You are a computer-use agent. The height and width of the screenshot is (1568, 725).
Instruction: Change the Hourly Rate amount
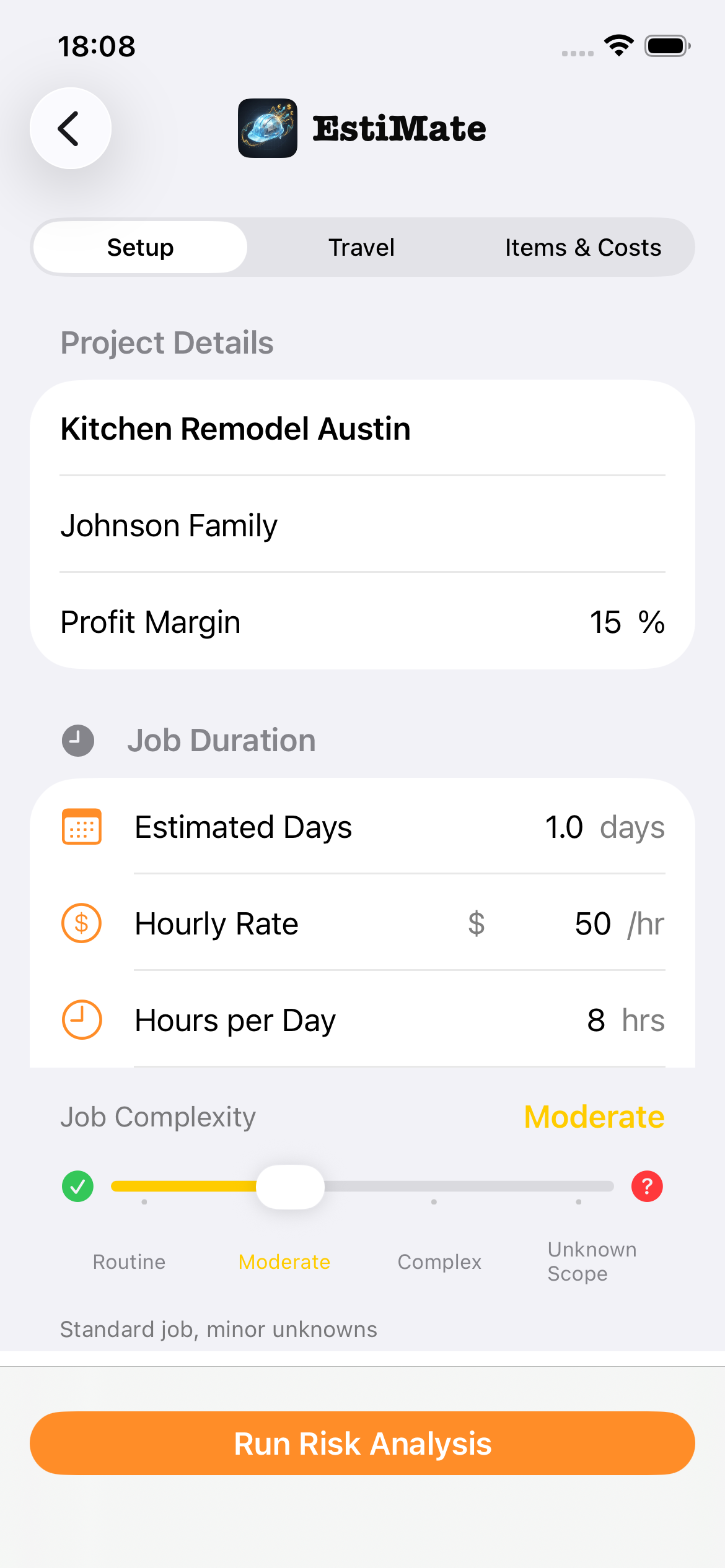592,924
